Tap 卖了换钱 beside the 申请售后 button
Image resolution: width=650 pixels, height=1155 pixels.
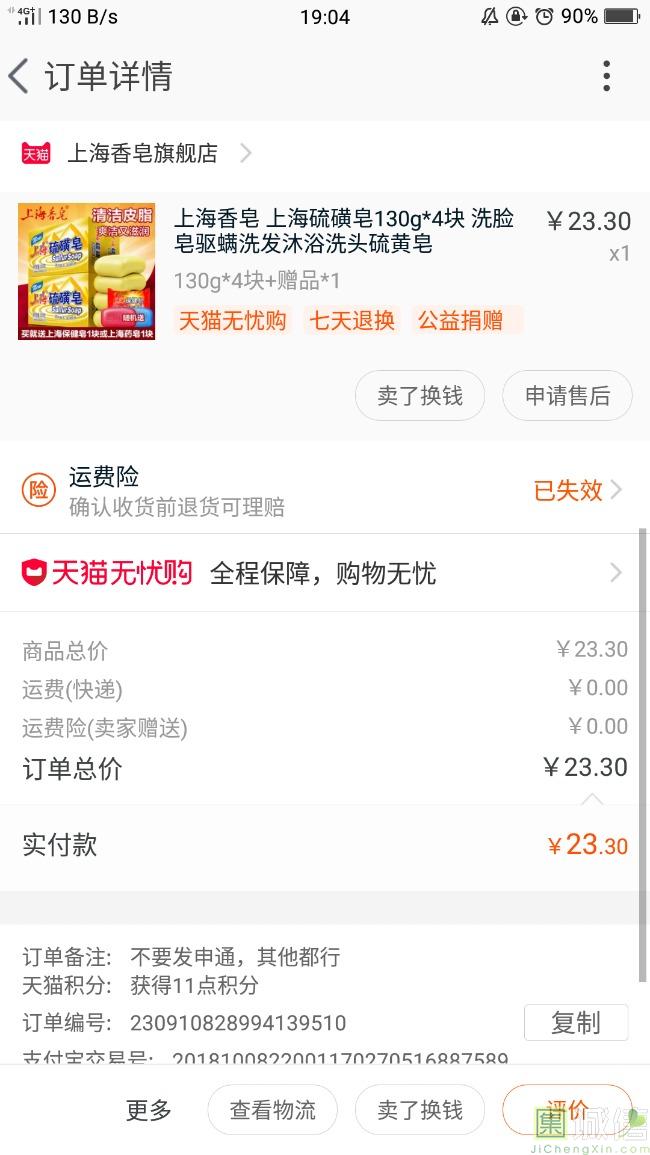[x=420, y=396]
